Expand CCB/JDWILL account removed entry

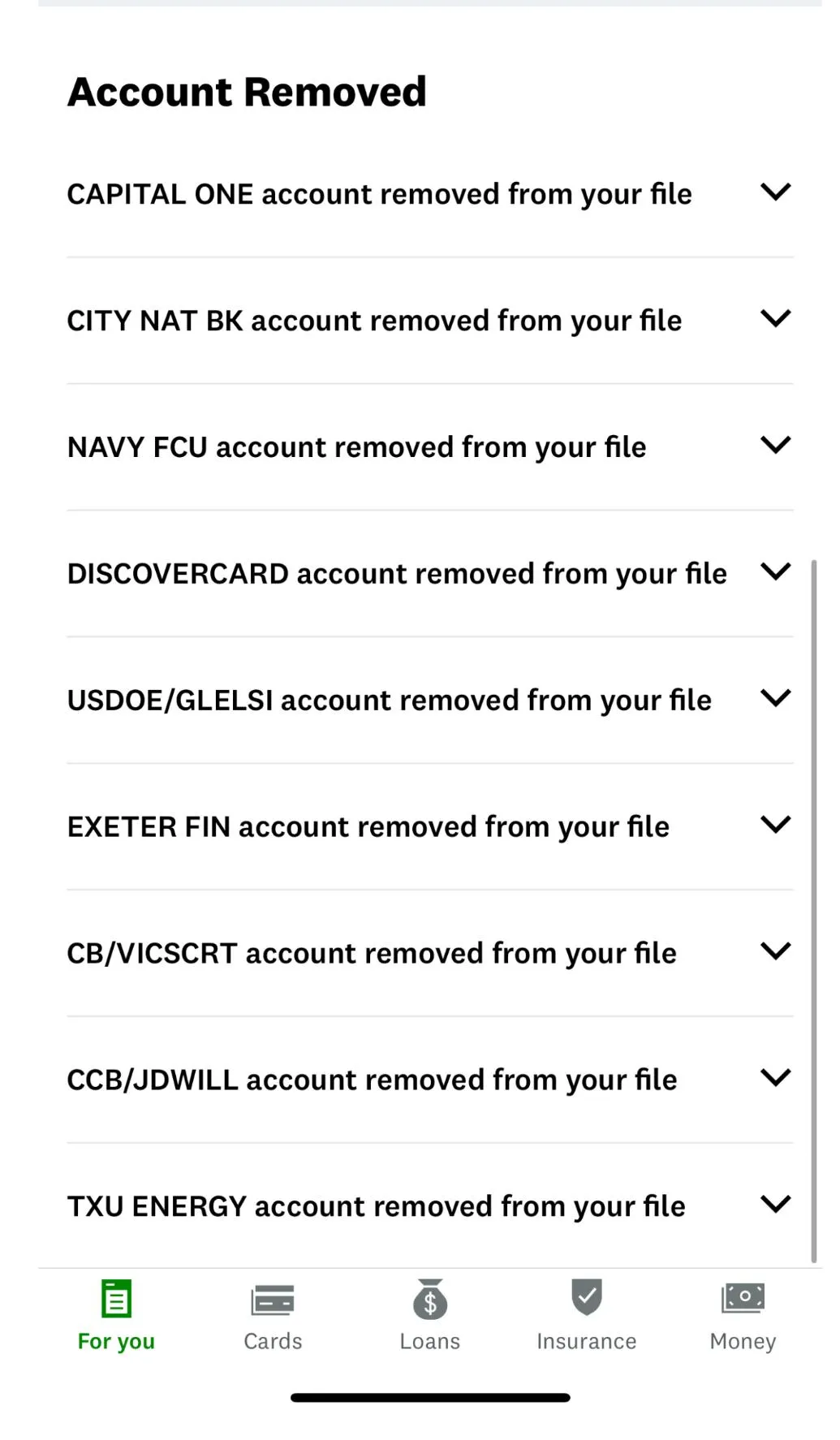point(429,1080)
